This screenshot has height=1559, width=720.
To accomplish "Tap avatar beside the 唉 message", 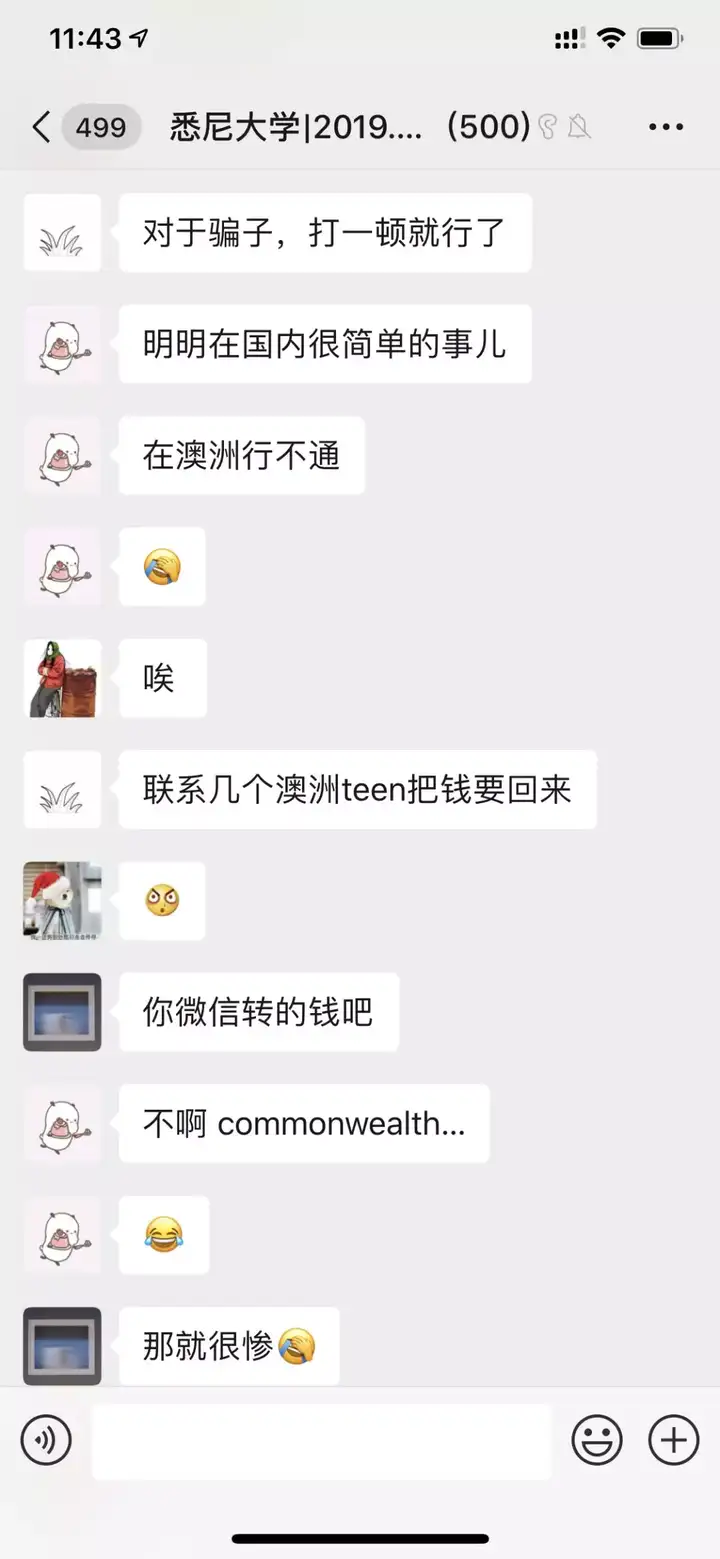I will (x=62, y=678).
